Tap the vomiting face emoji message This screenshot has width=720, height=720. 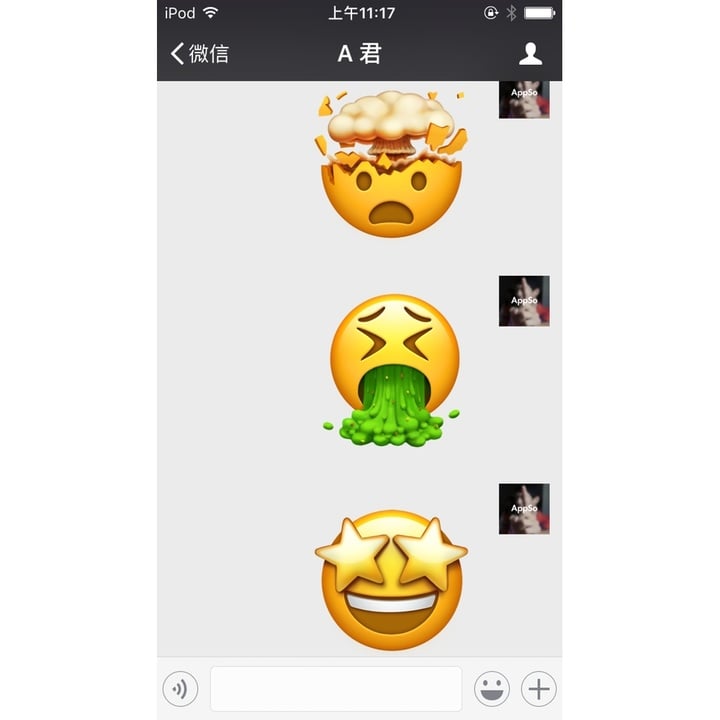(x=393, y=369)
